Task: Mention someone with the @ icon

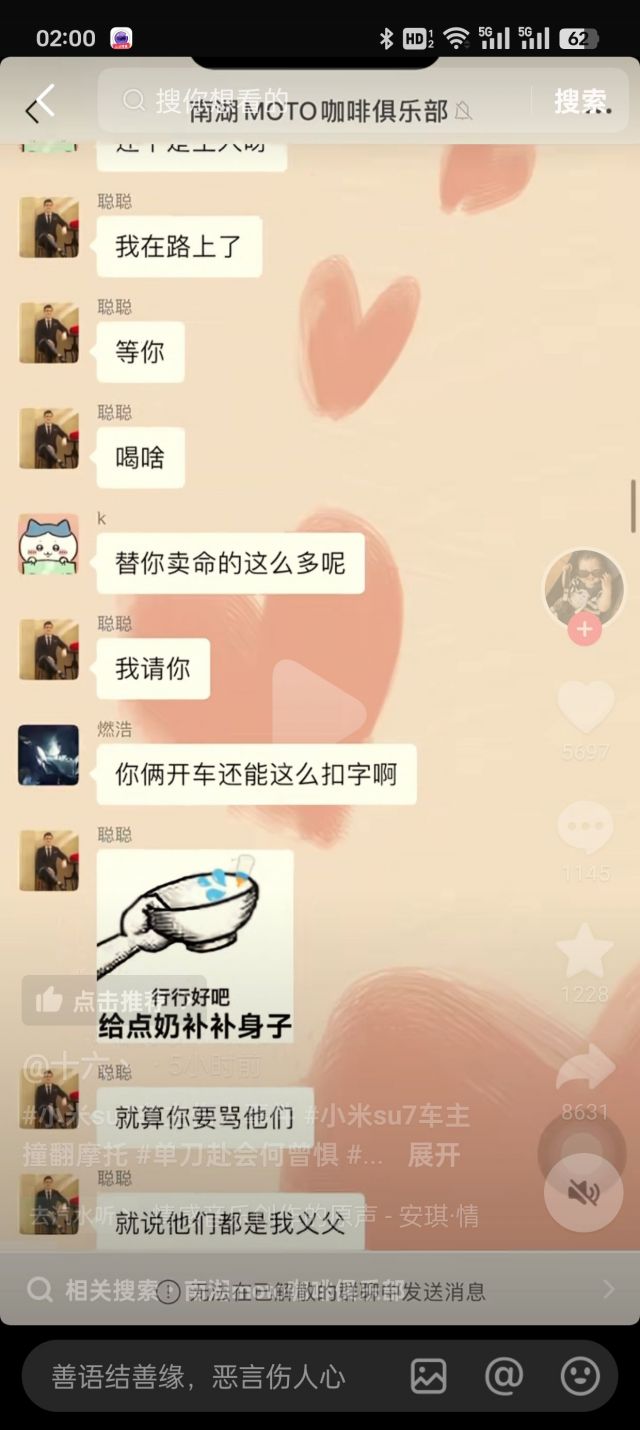Action: pos(504,1377)
